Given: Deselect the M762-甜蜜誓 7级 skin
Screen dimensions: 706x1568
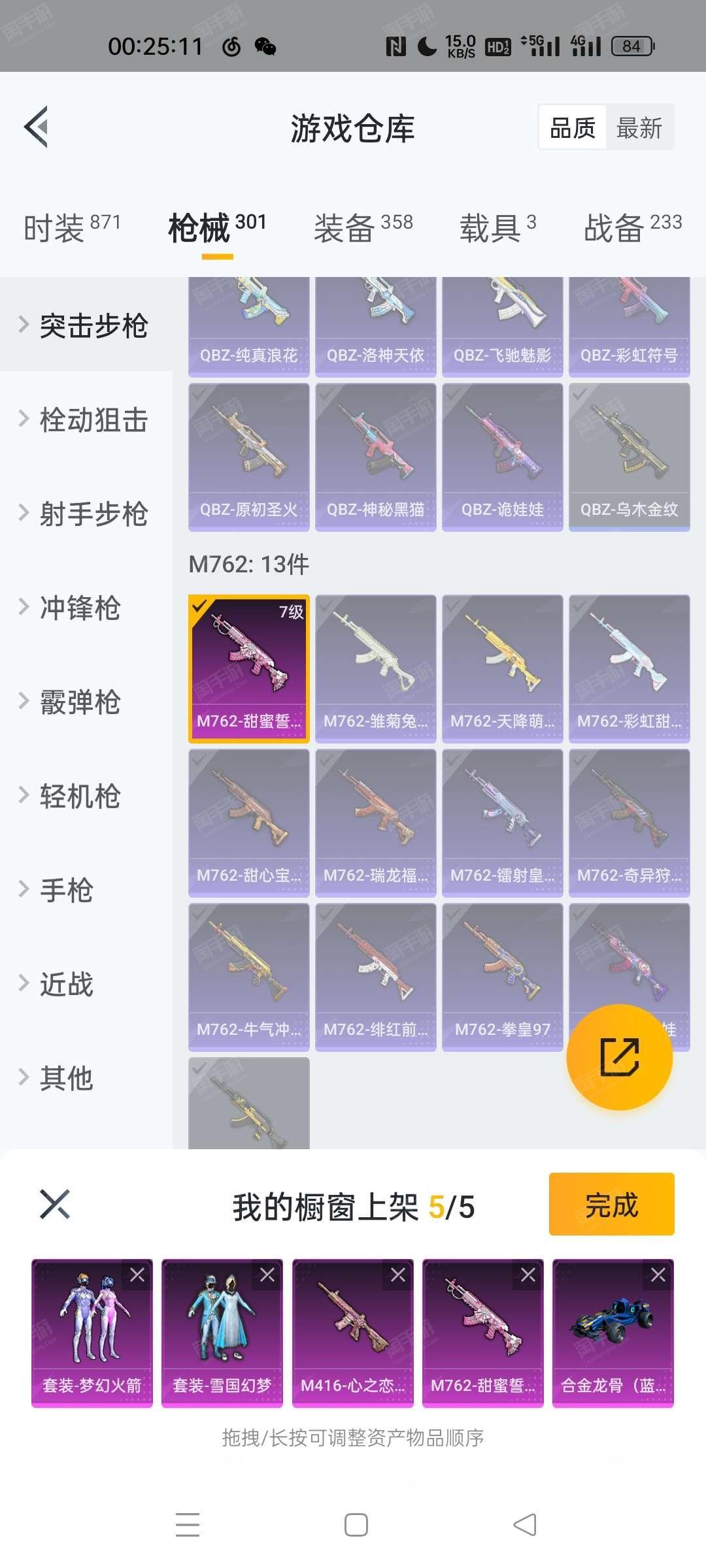Looking at the screenshot, I should point(249,669).
